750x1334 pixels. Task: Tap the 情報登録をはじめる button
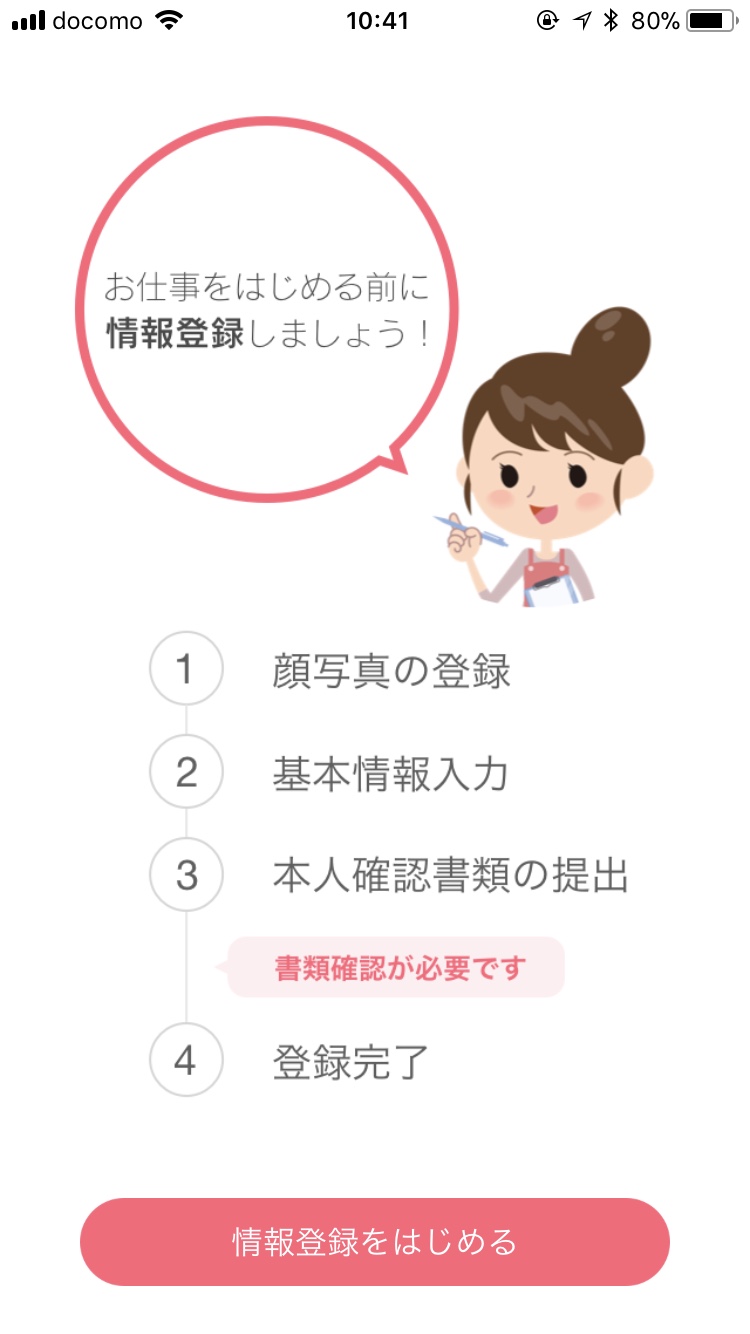[x=375, y=1242]
